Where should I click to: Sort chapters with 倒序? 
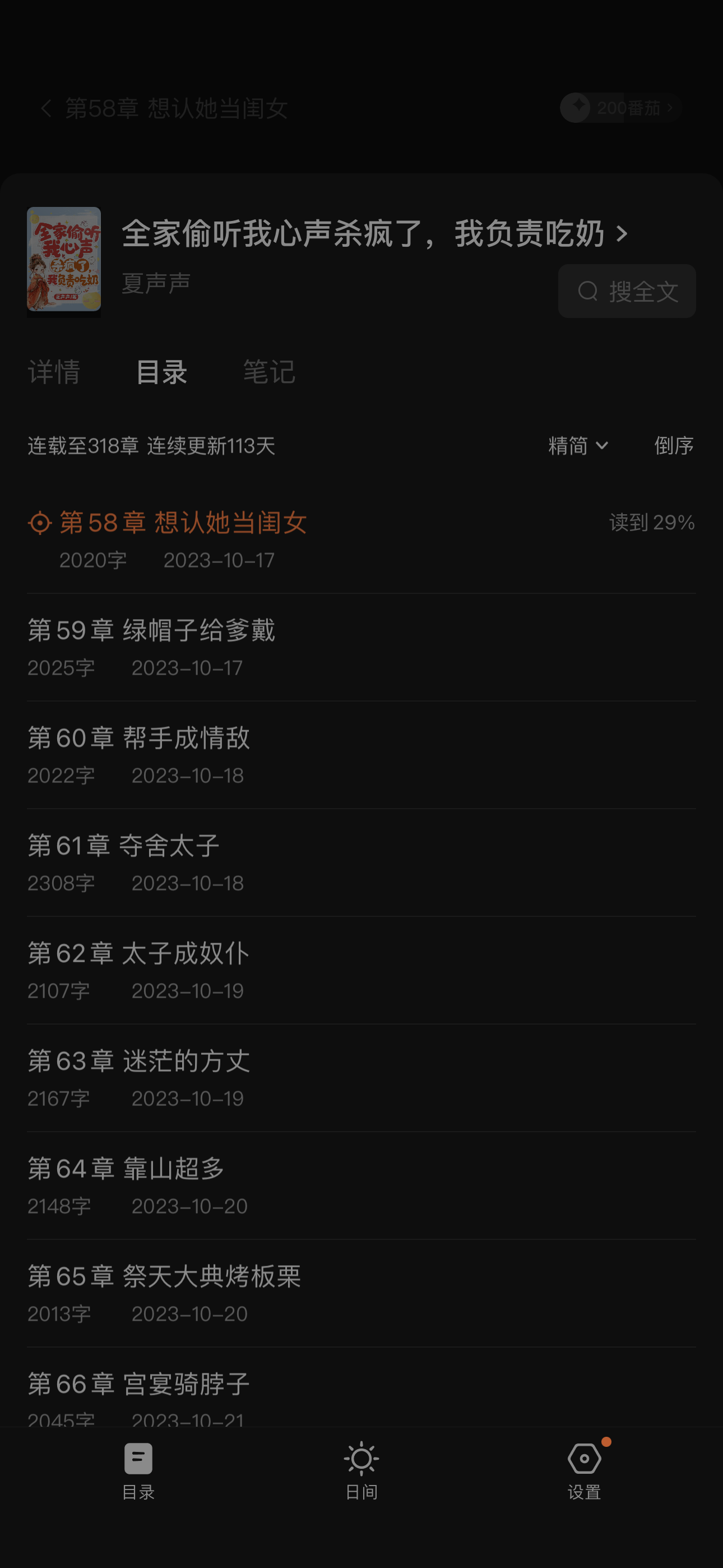[x=673, y=446]
